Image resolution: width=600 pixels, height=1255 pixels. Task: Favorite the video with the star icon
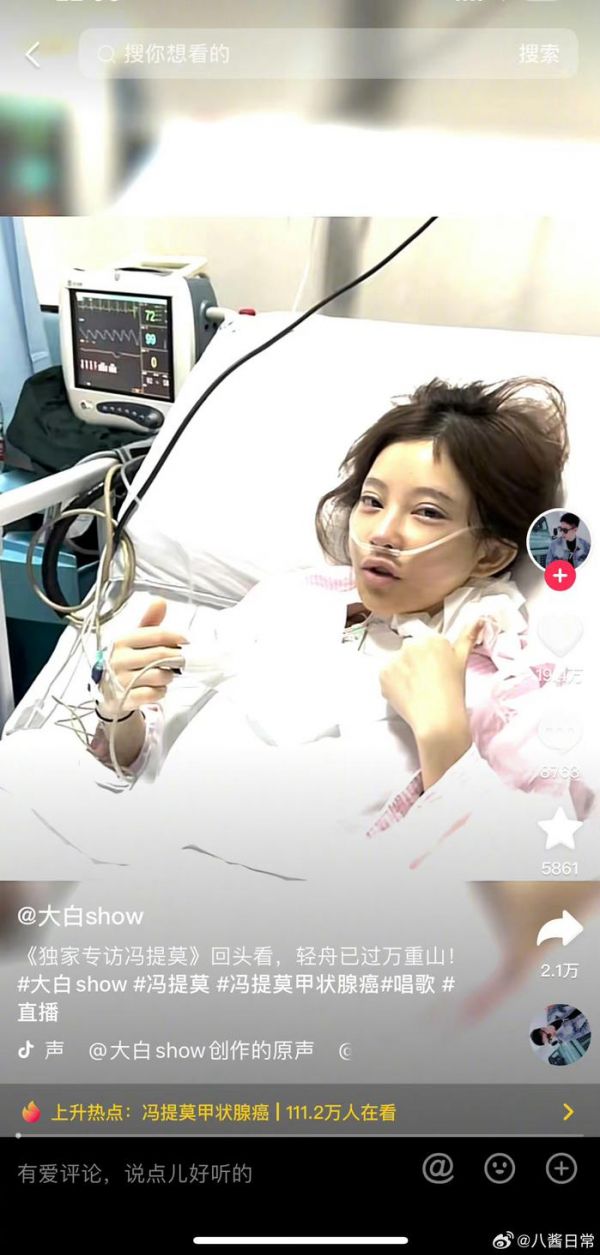coord(559,830)
